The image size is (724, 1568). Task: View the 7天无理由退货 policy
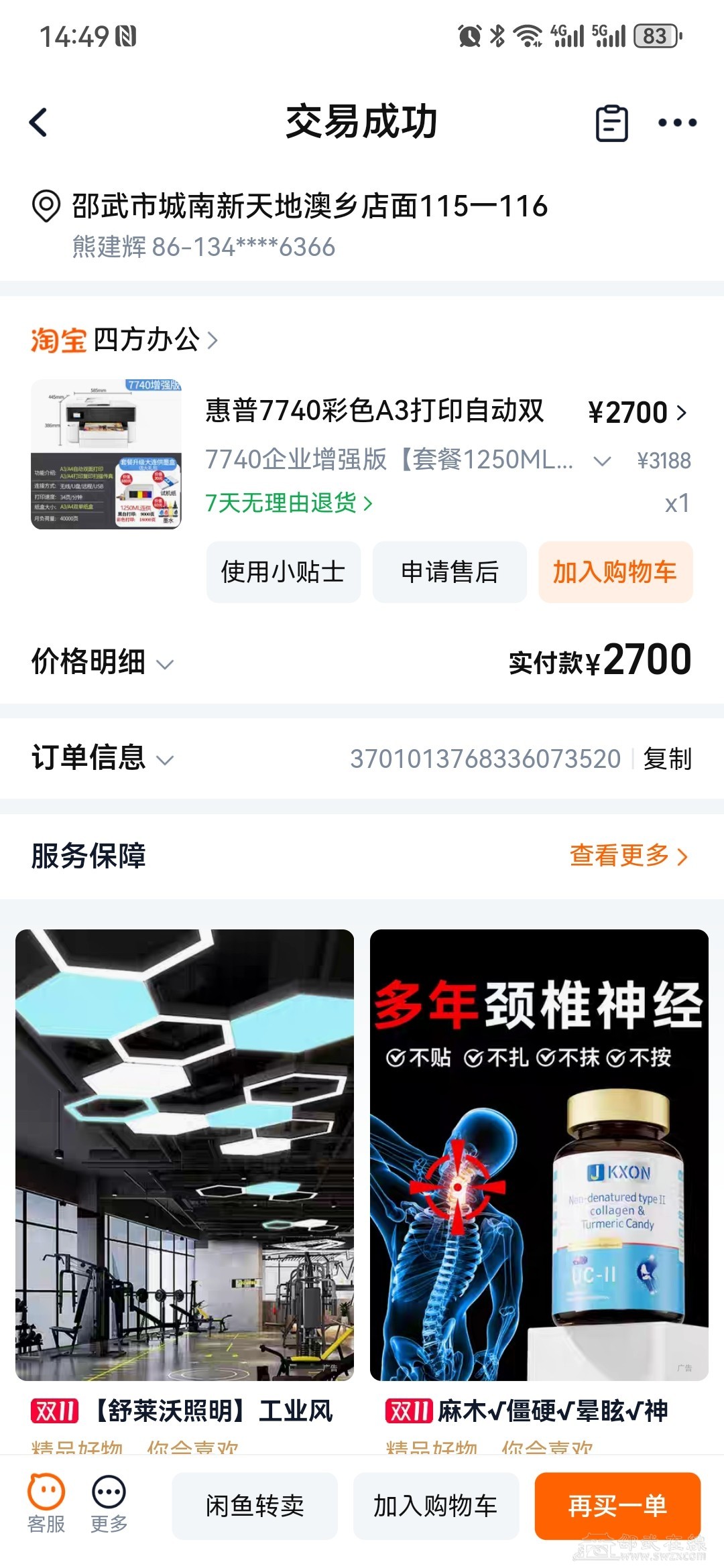click(288, 503)
